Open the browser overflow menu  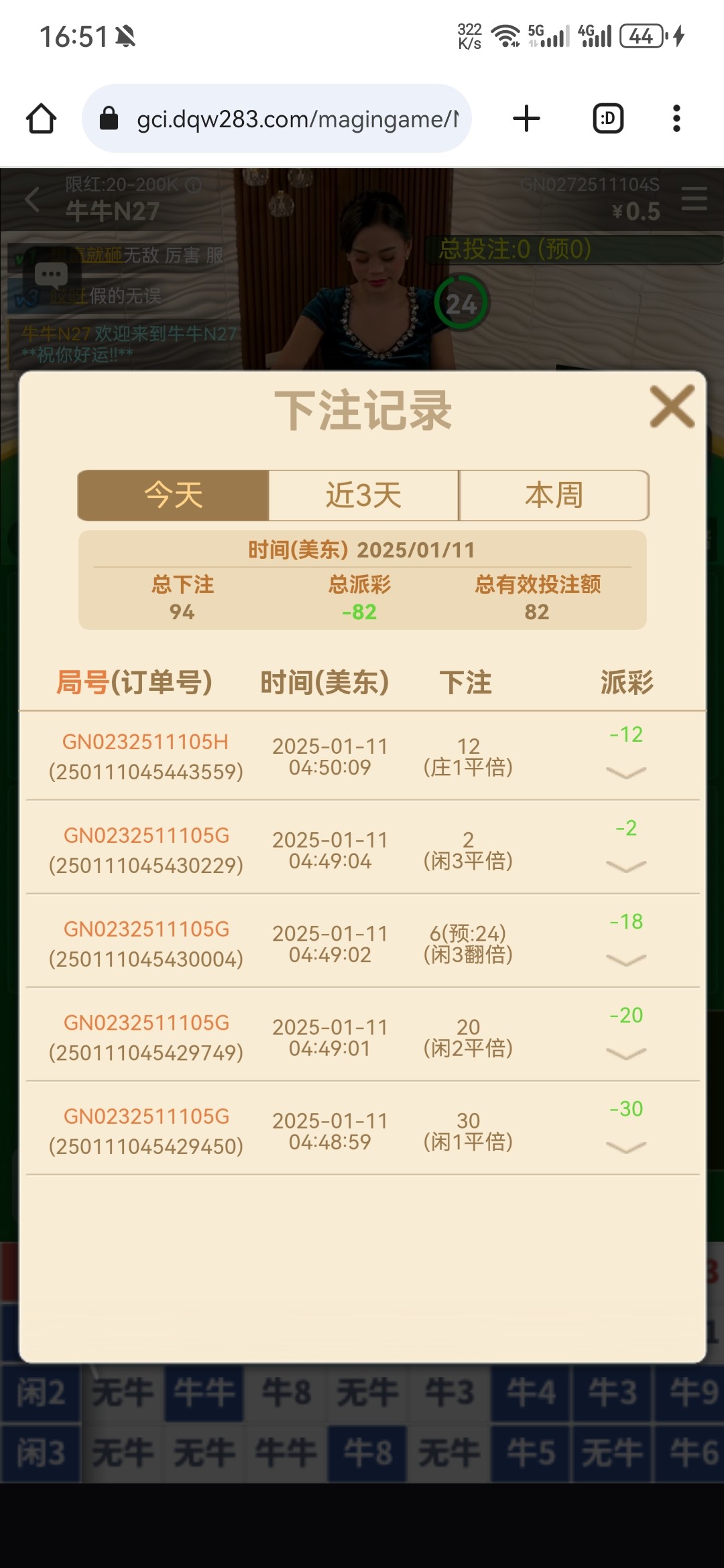click(x=676, y=119)
